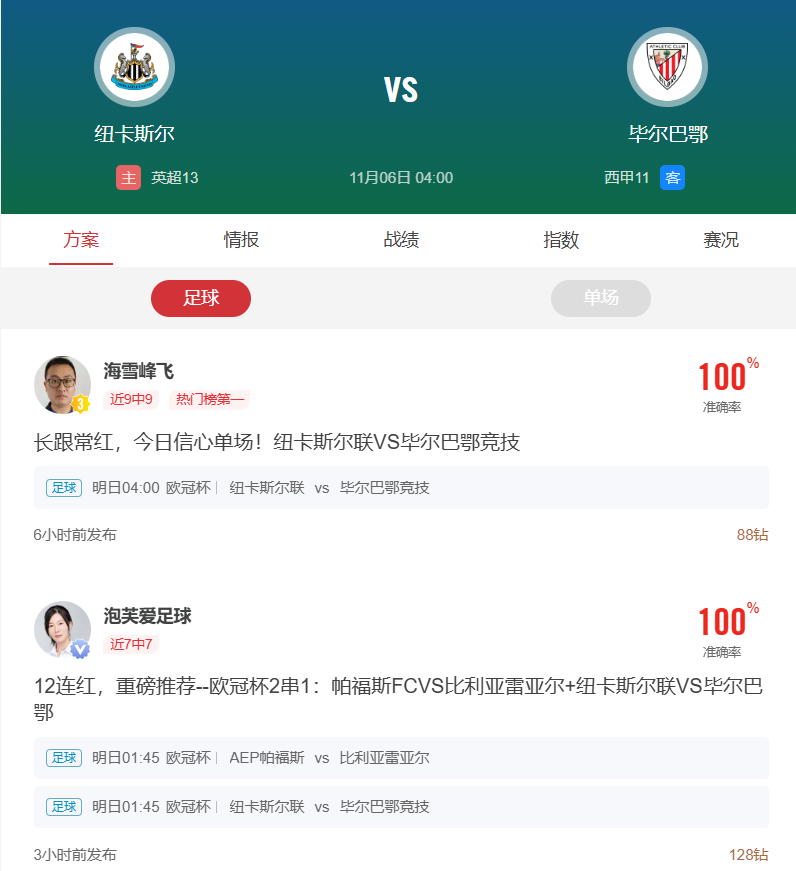Open 泡芙爱足球's profile avatar
Viewport: 796px width, 871px height.
[x=62, y=629]
